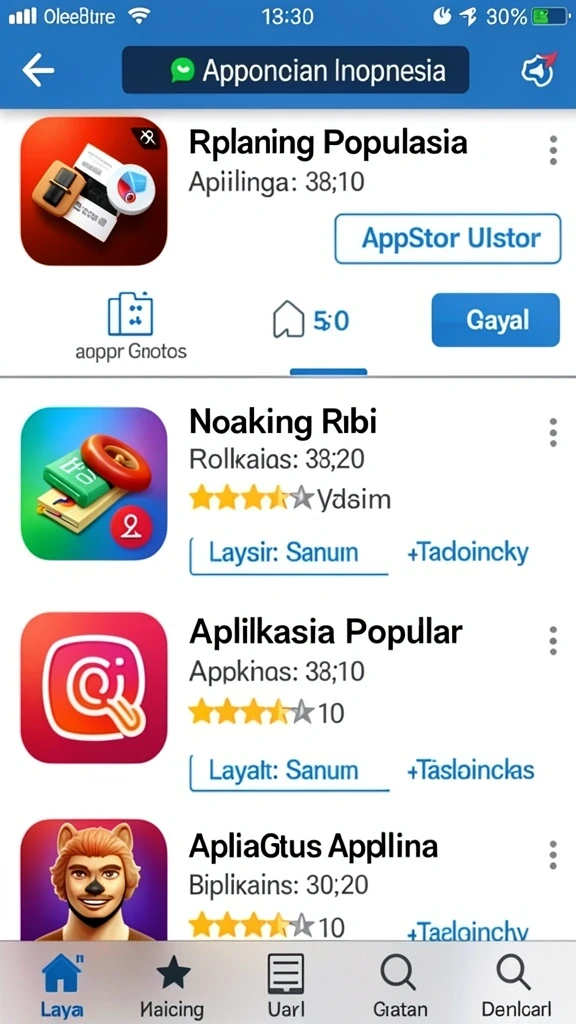
Task: Tap the Laysir: Sanuın button
Action: coord(289,554)
